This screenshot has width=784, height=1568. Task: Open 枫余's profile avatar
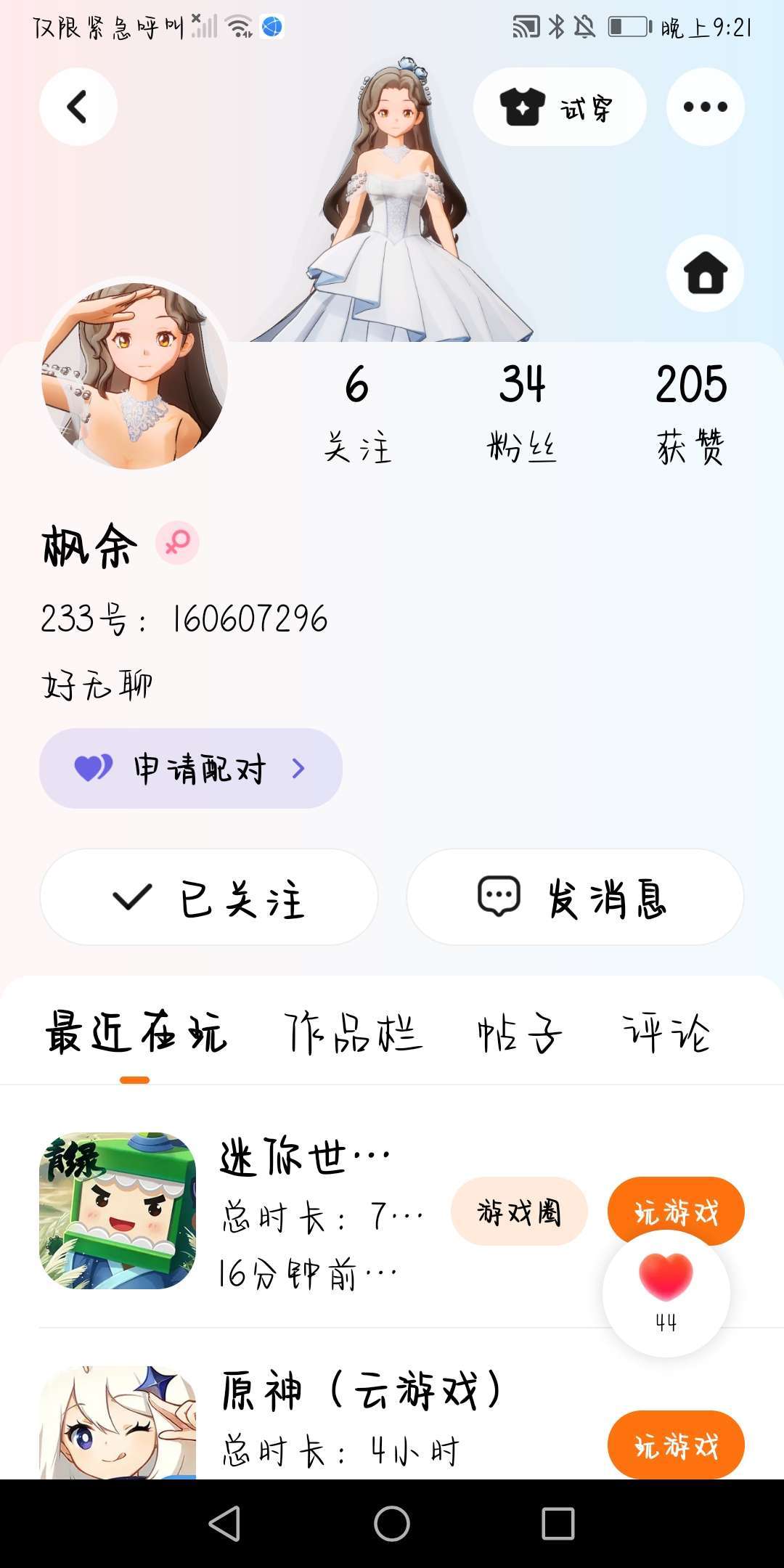(x=134, y=376)
